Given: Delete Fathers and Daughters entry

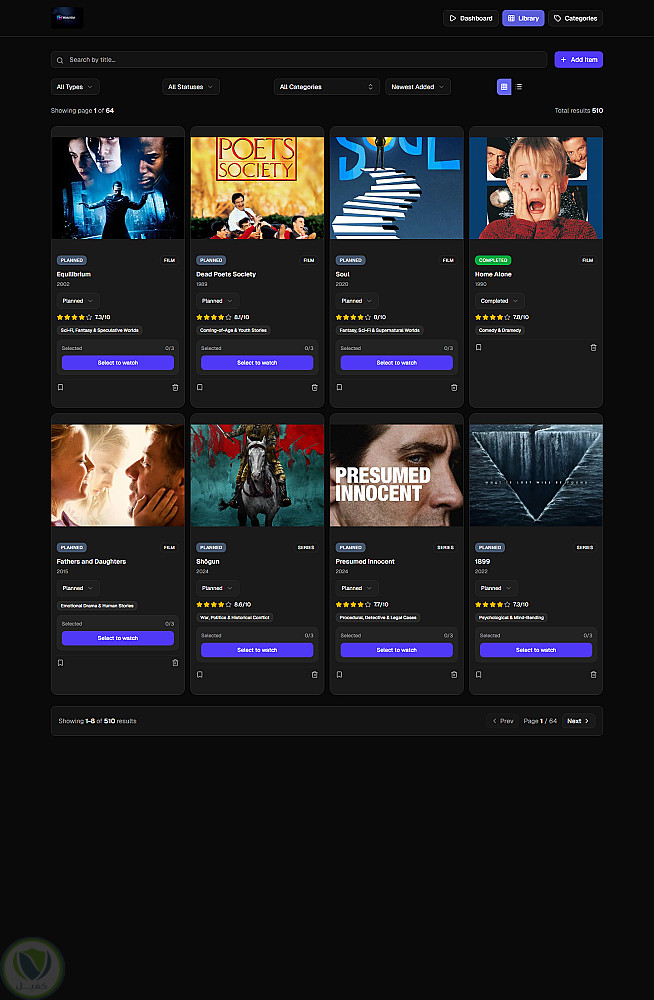Looking at the screenshot, I should click(175, 662).
